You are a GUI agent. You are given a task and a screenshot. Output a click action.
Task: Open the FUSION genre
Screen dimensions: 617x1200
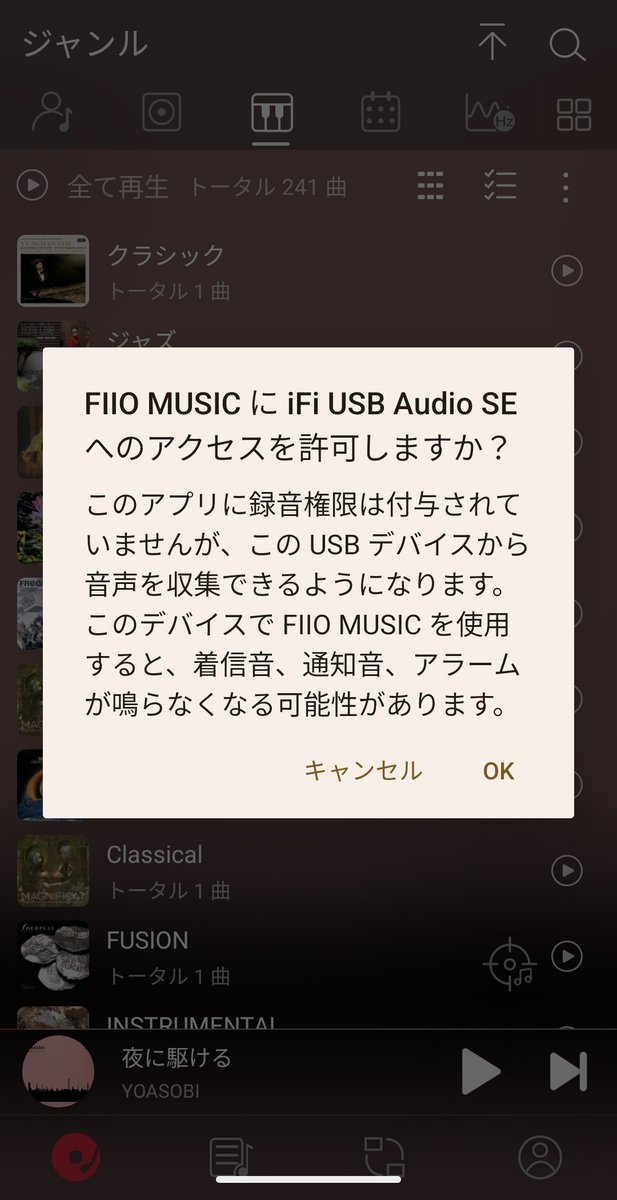click(147, 941)
